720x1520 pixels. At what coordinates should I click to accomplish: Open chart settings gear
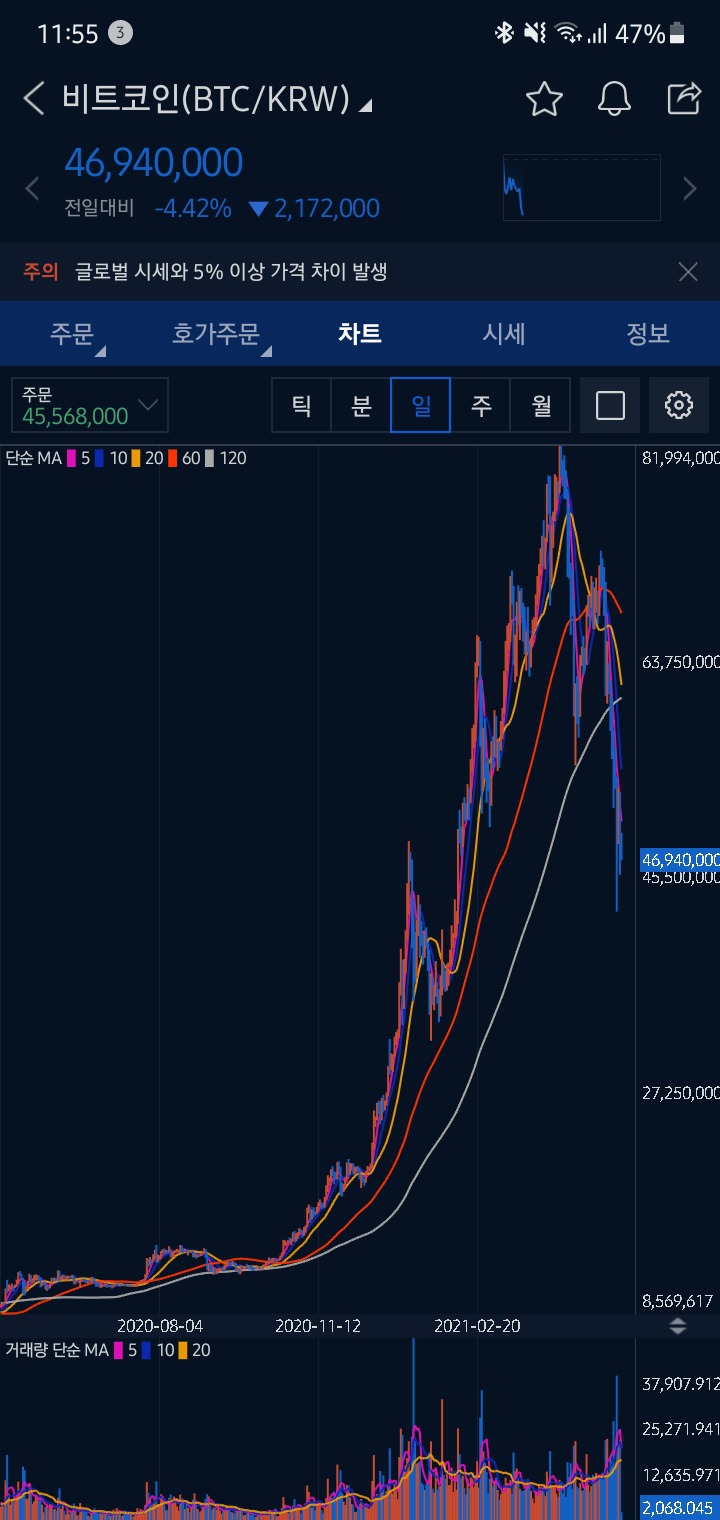[679, 405]
